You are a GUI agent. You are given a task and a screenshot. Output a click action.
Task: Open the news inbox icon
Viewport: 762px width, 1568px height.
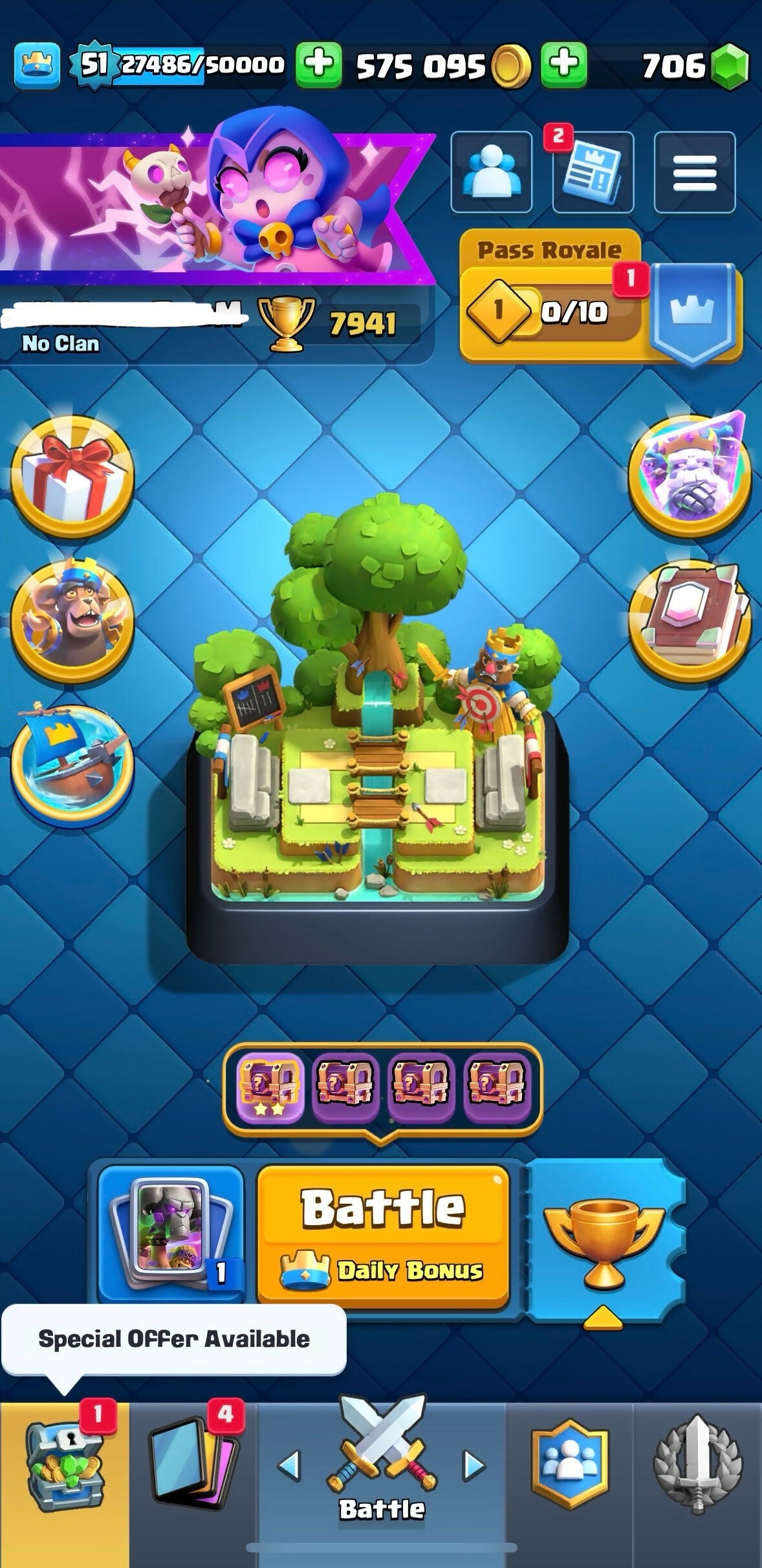(593, 172)
